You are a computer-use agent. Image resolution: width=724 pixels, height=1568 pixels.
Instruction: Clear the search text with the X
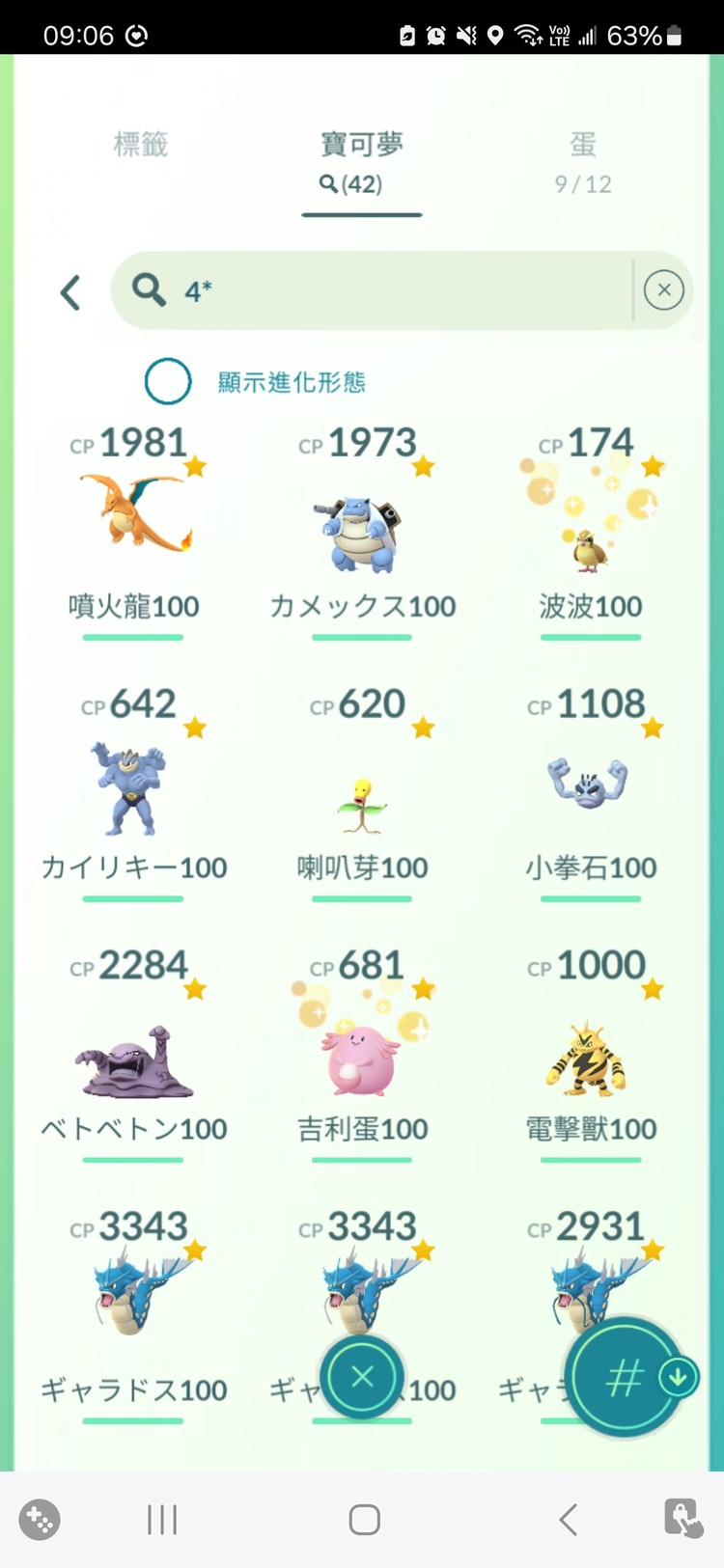664,290
